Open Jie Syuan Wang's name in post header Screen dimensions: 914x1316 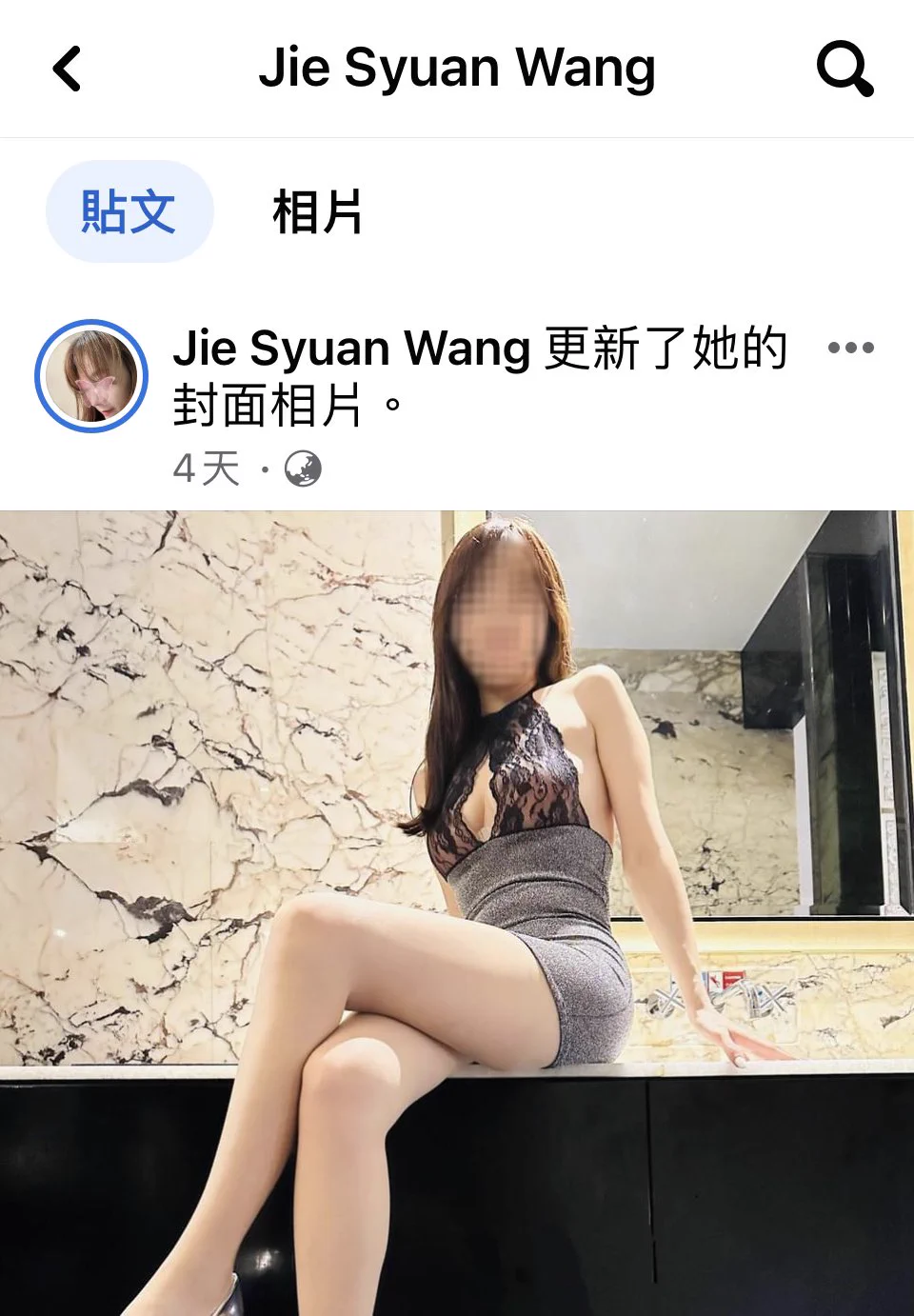(x=351, y=349)
